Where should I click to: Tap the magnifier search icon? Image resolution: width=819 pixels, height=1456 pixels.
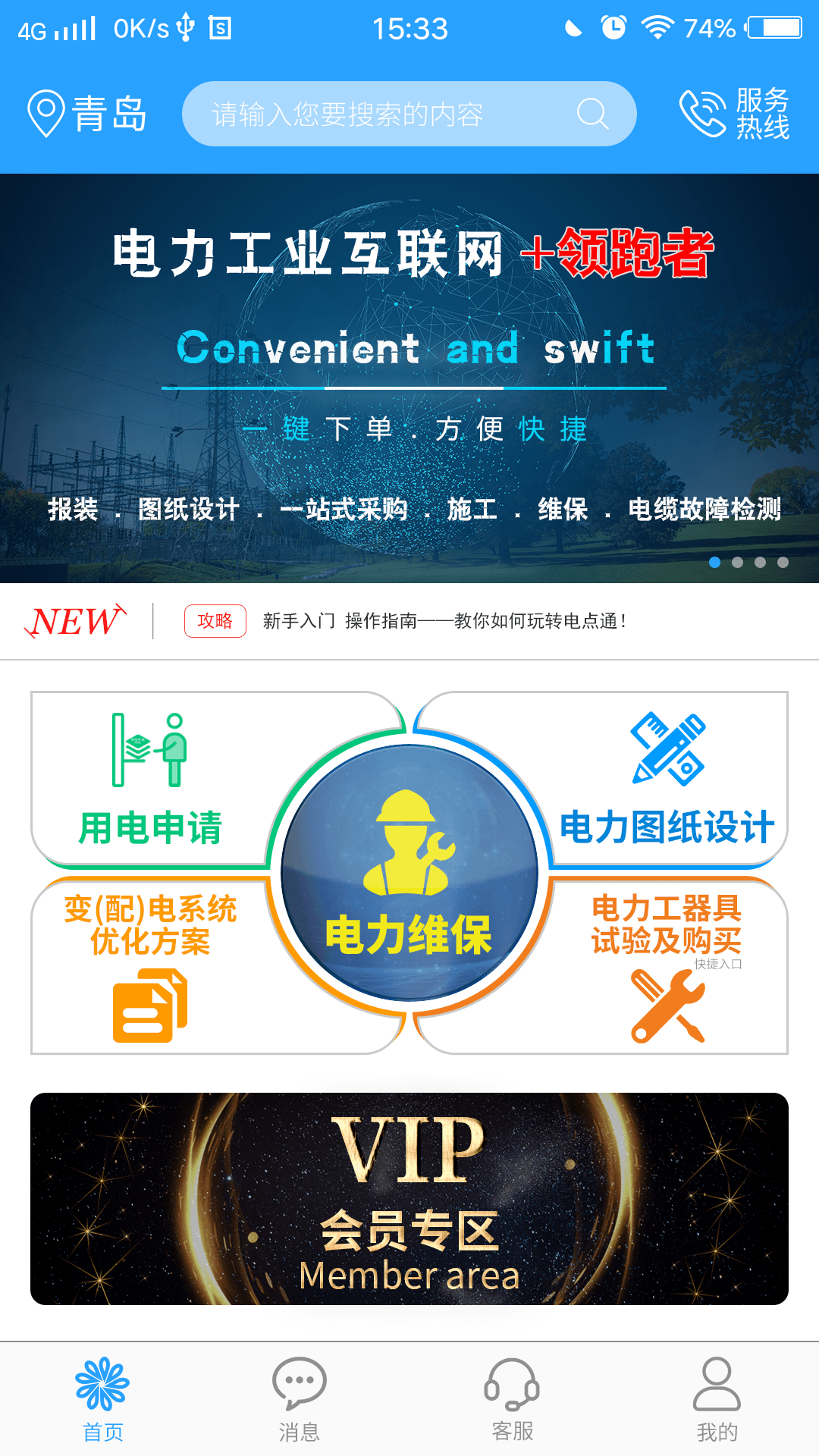tap(592, 115)
